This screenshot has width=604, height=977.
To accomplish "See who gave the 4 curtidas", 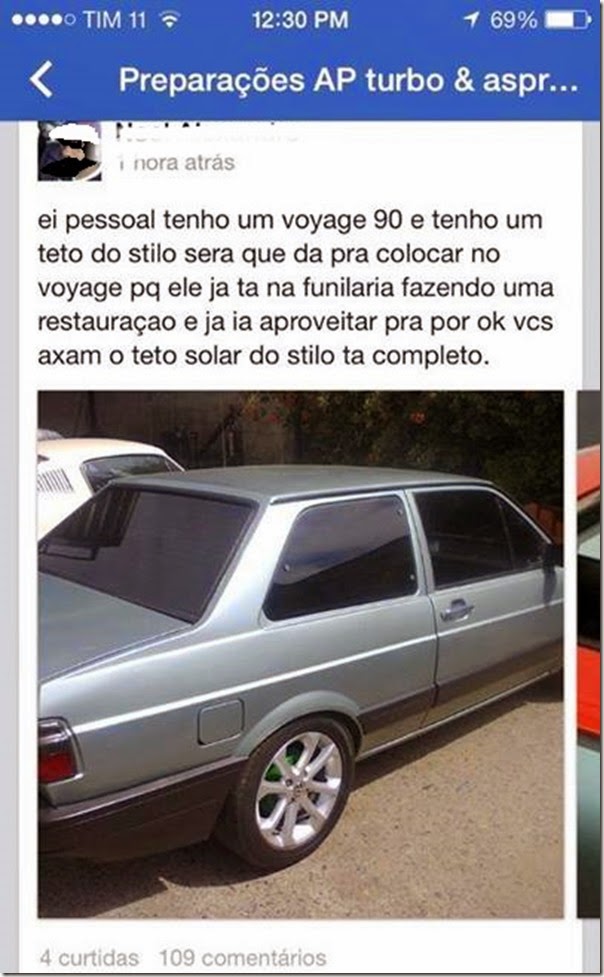I will coord(88,957).
